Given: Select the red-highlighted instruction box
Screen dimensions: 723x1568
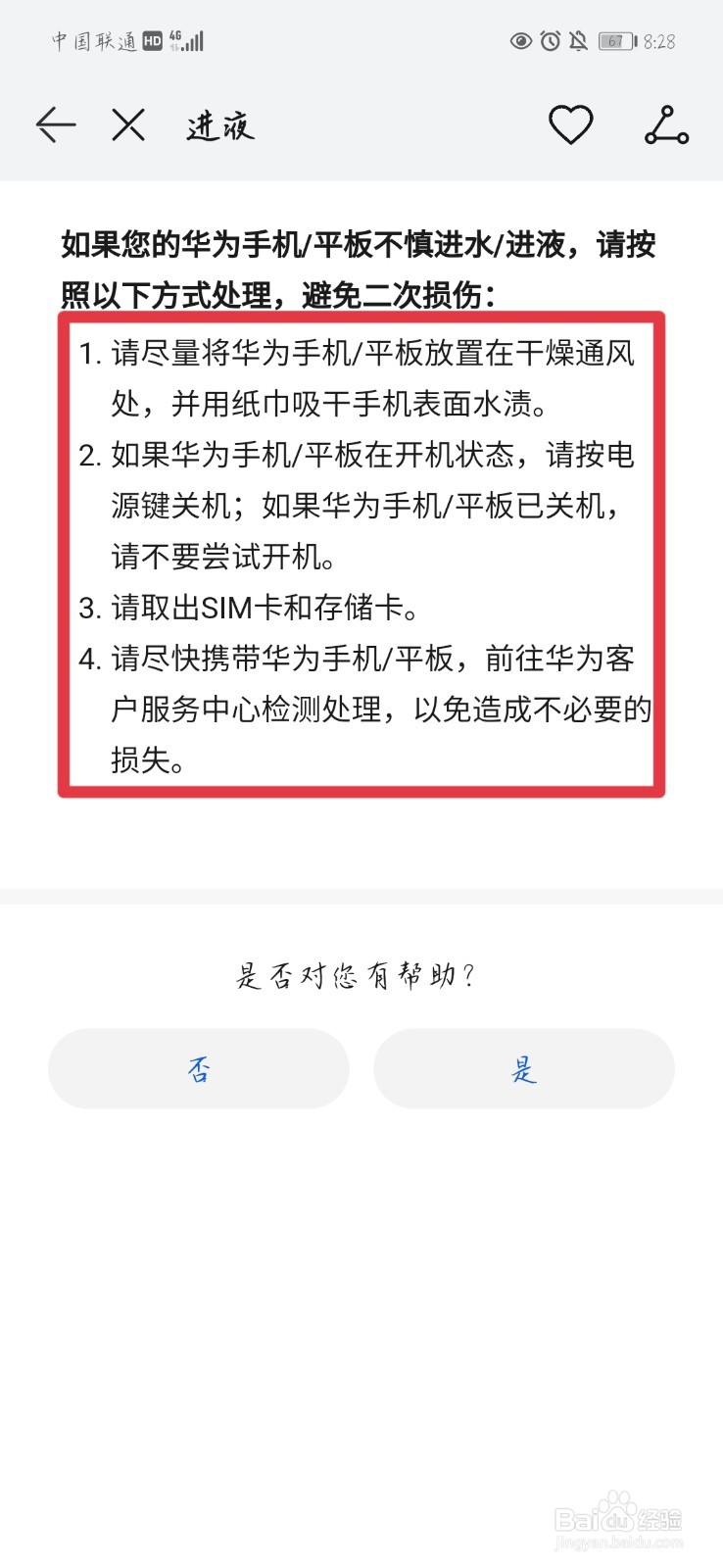Looking at the screenshot, I should coord(361,554).
